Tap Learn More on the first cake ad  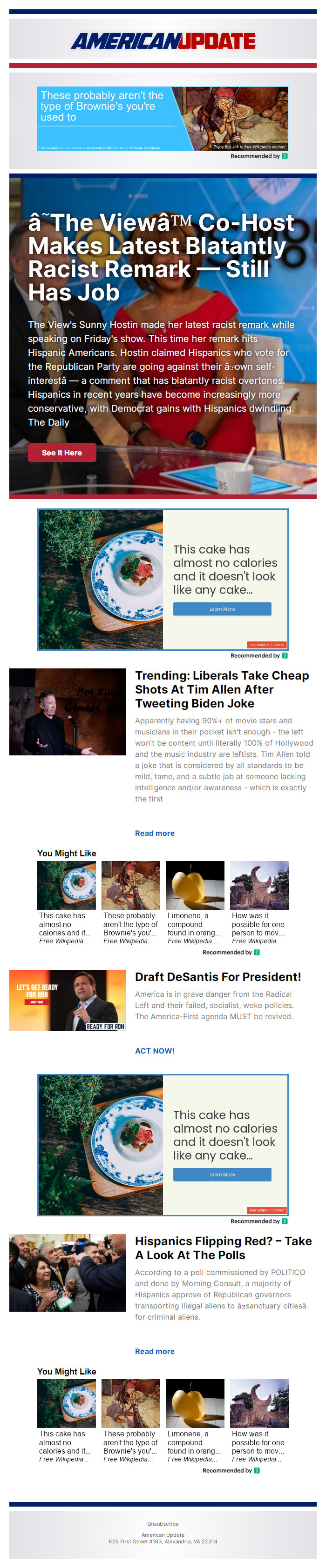pyautogui.click(x=222, y=609)
